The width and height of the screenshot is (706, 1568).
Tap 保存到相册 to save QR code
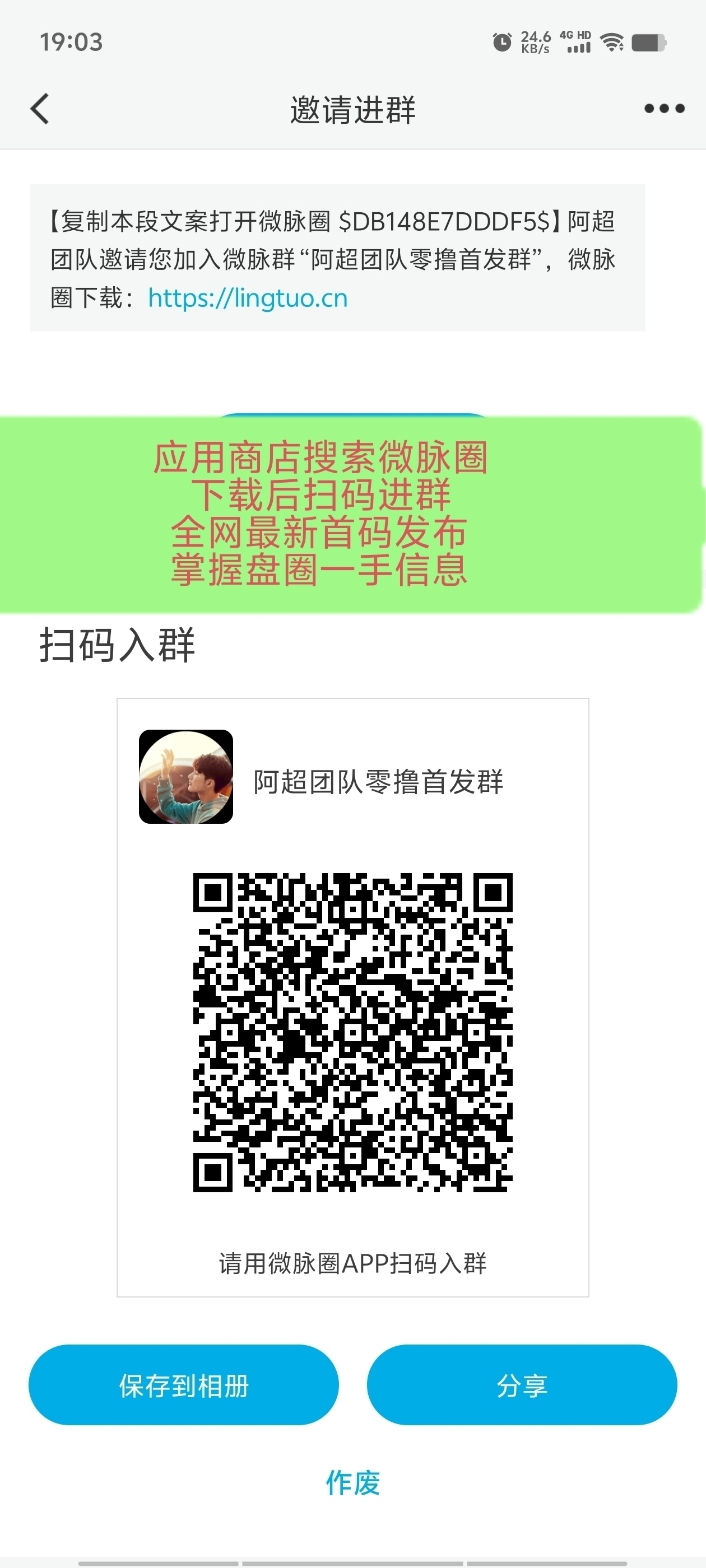coord(183,1385)
